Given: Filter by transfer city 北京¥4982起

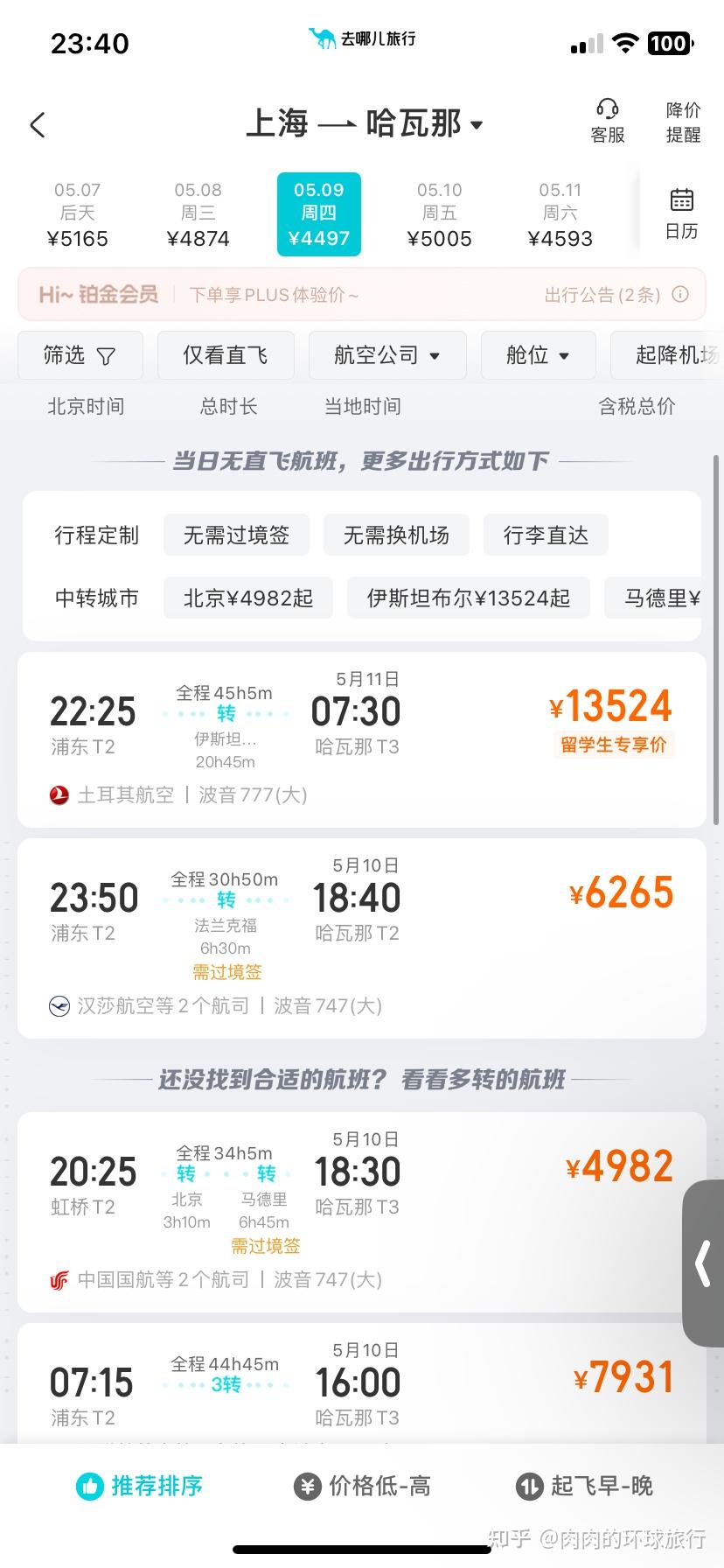Looking at the screenshot, I should point(248,598).
